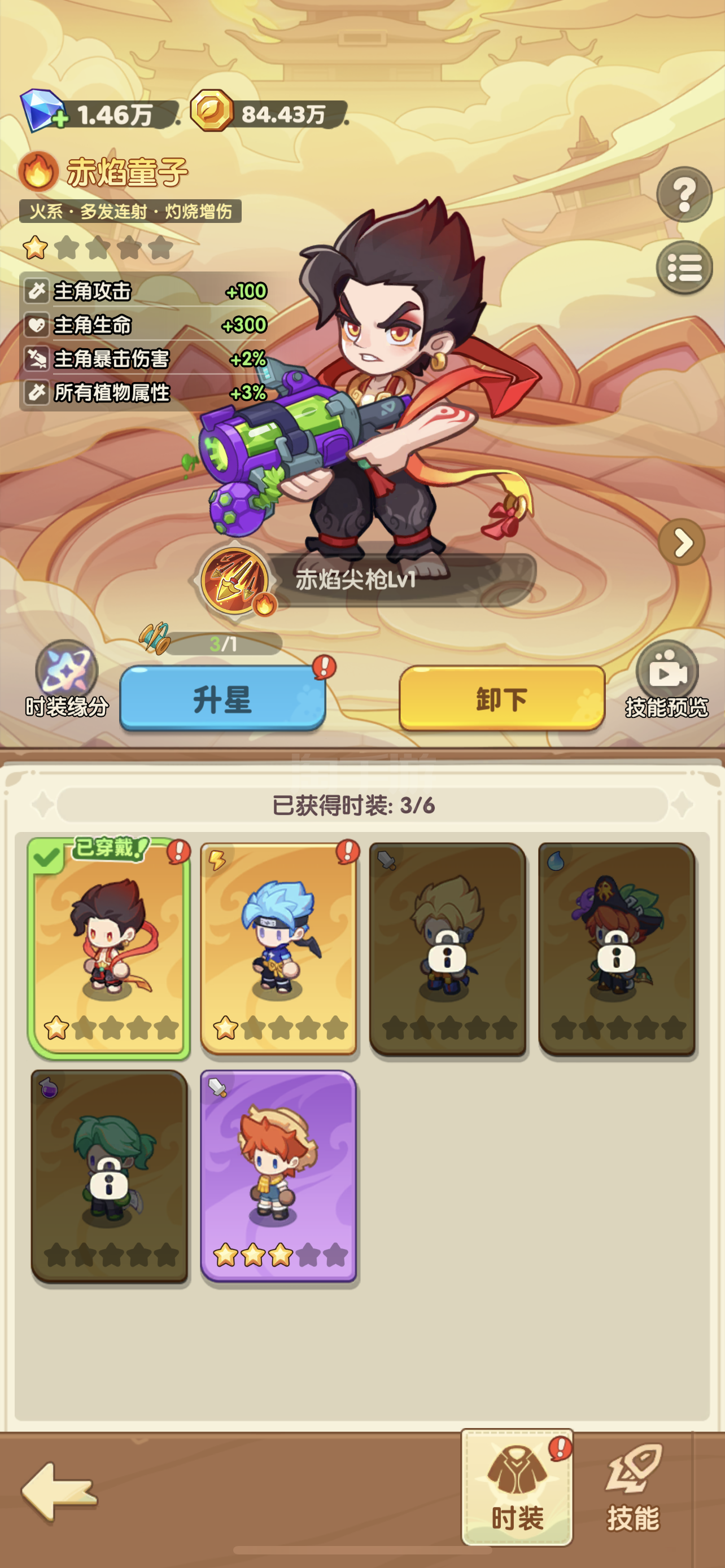Select the blue-haired lightning costume card
The width and height of the screenshot is (725, 1568).
(278, 948)
